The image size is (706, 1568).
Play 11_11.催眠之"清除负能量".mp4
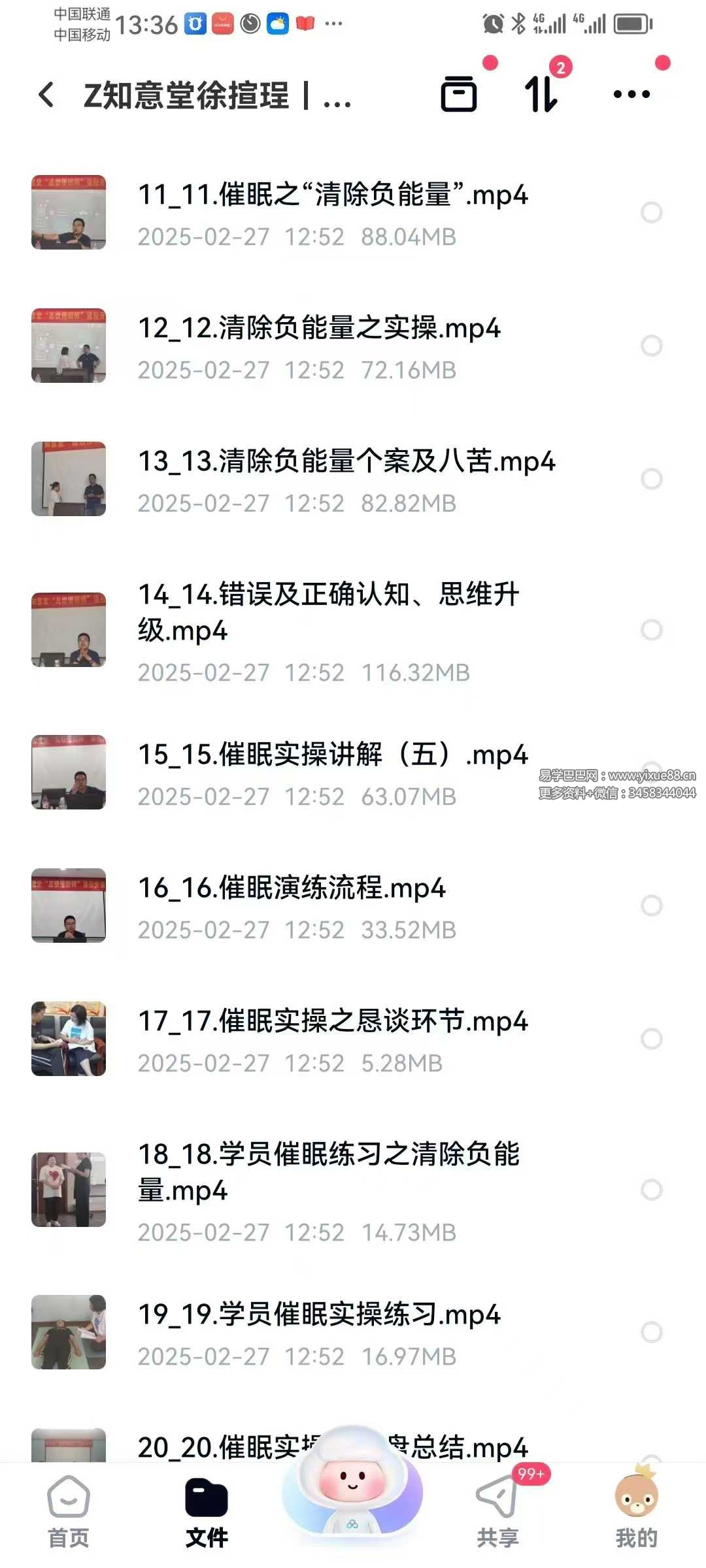click(332, 195)
